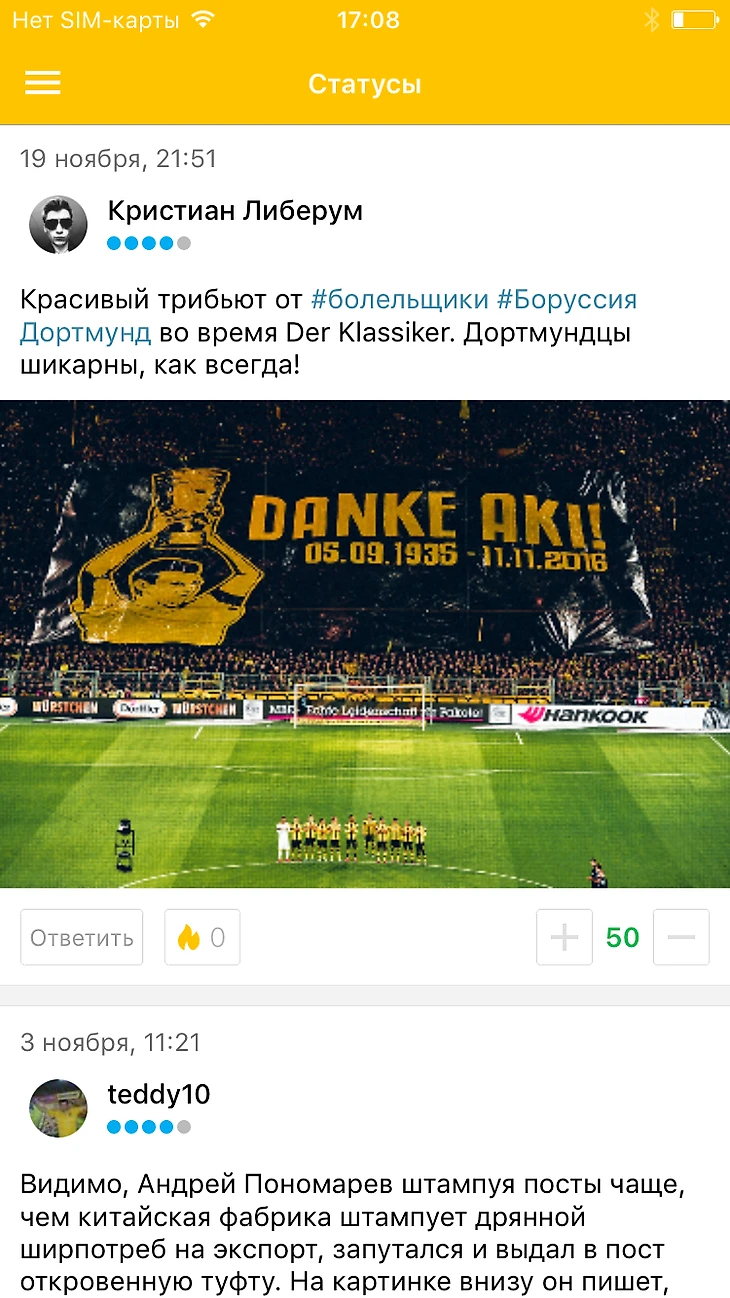The height and width of the screenshot is (1298, 730).
Task: Tap Ответить to reply to the status
Action: [82, 937]
